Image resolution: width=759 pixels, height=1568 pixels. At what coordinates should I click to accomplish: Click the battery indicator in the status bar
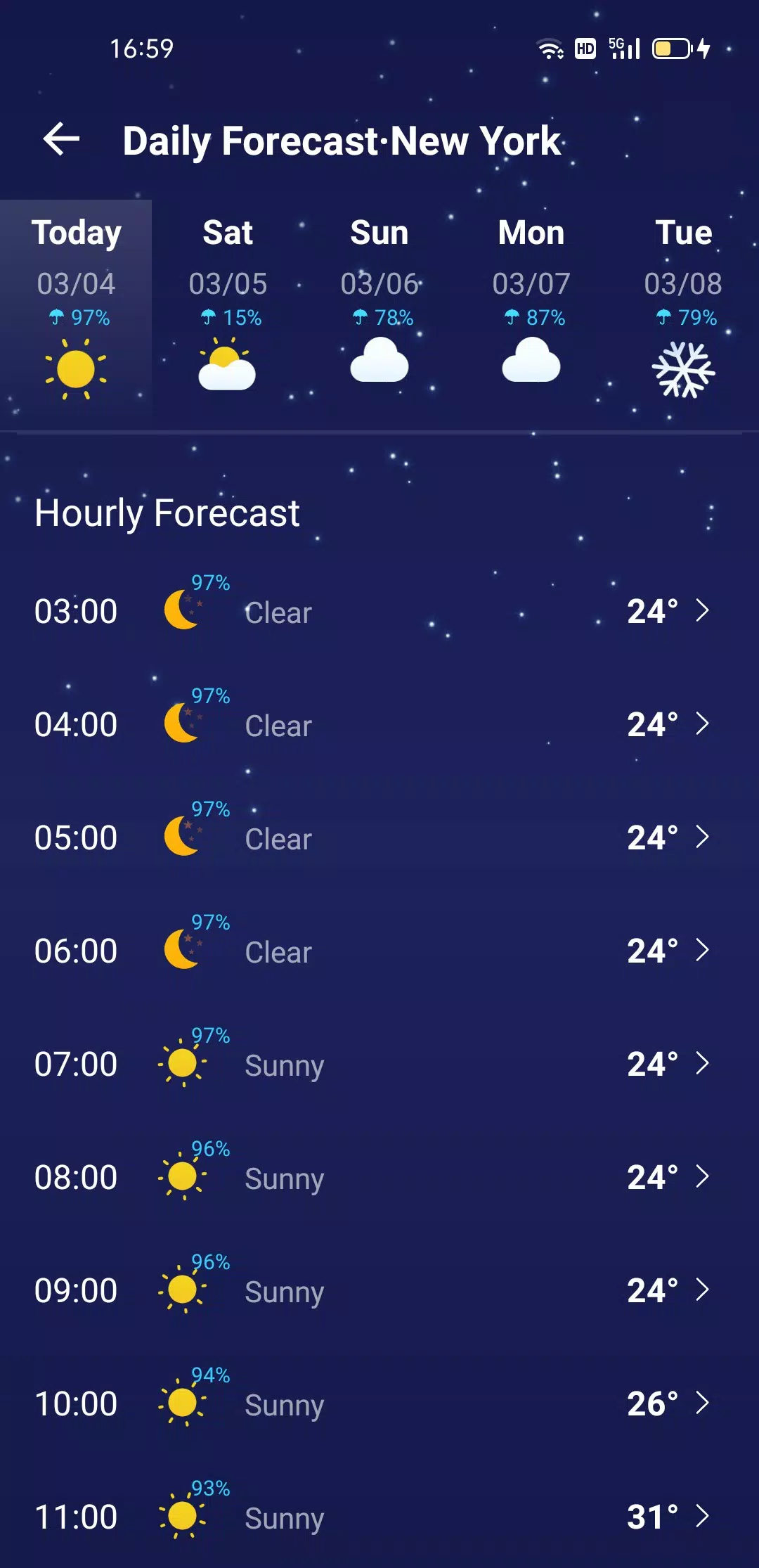click(x=671, y=48)
